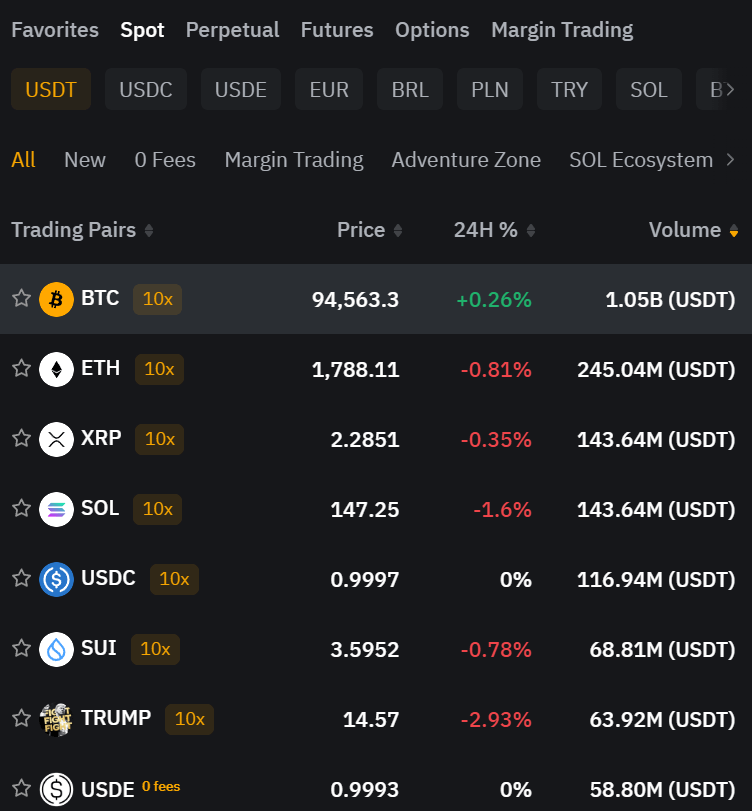Favorite the TRUMP trading pair
This screenshot has height=811, width=752.
click(x=21, y=719)
